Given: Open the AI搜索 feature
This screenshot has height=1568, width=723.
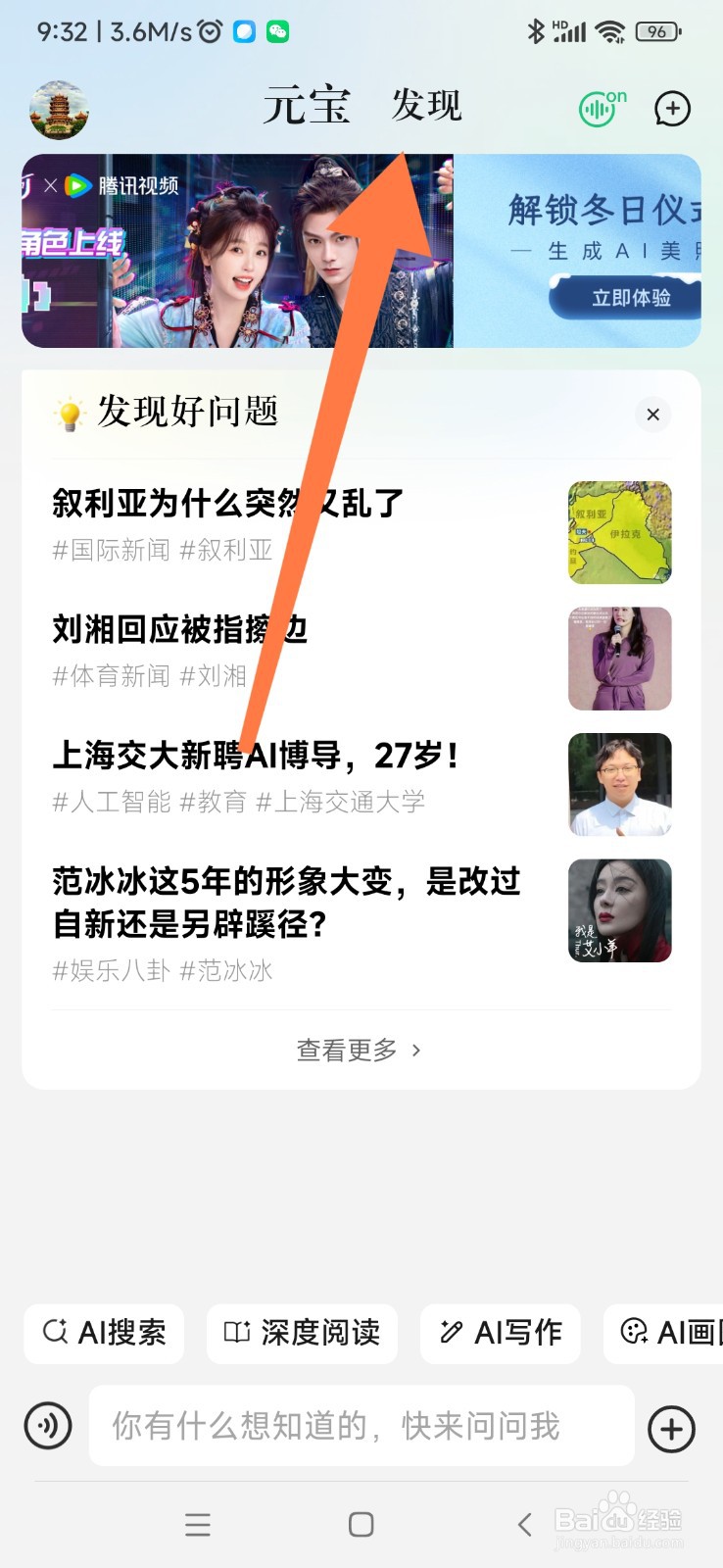Looking at the screenshot, I should tap(103, 1333).
